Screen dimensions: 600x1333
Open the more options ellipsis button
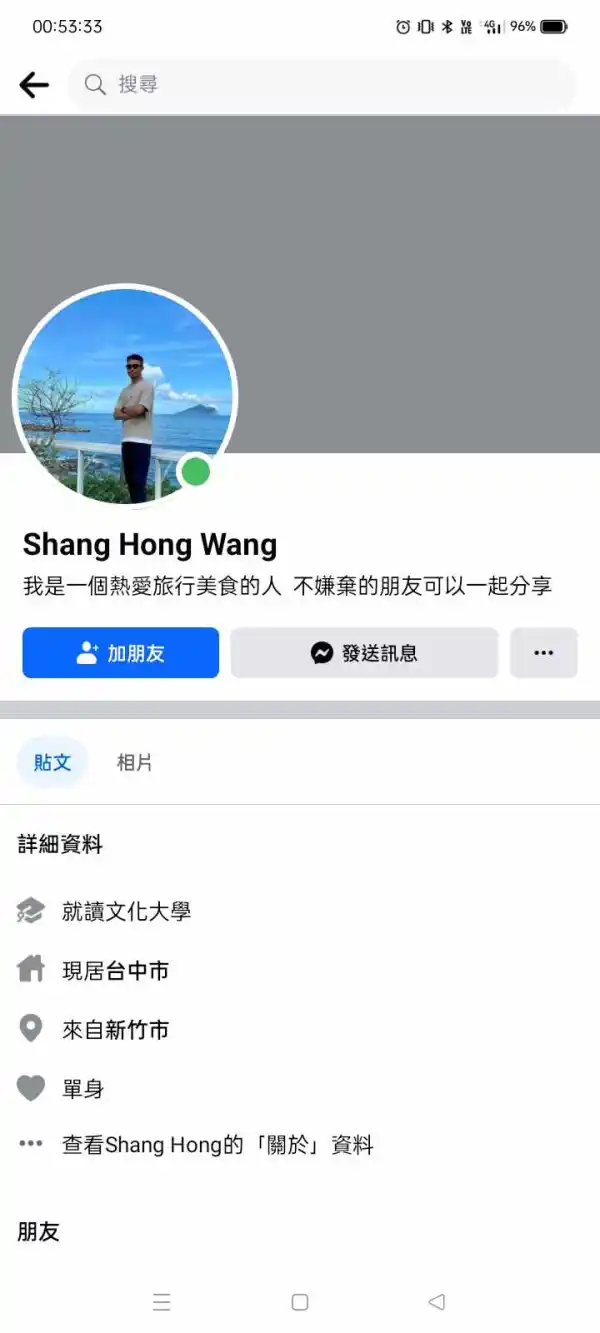[x=543, y=653]
